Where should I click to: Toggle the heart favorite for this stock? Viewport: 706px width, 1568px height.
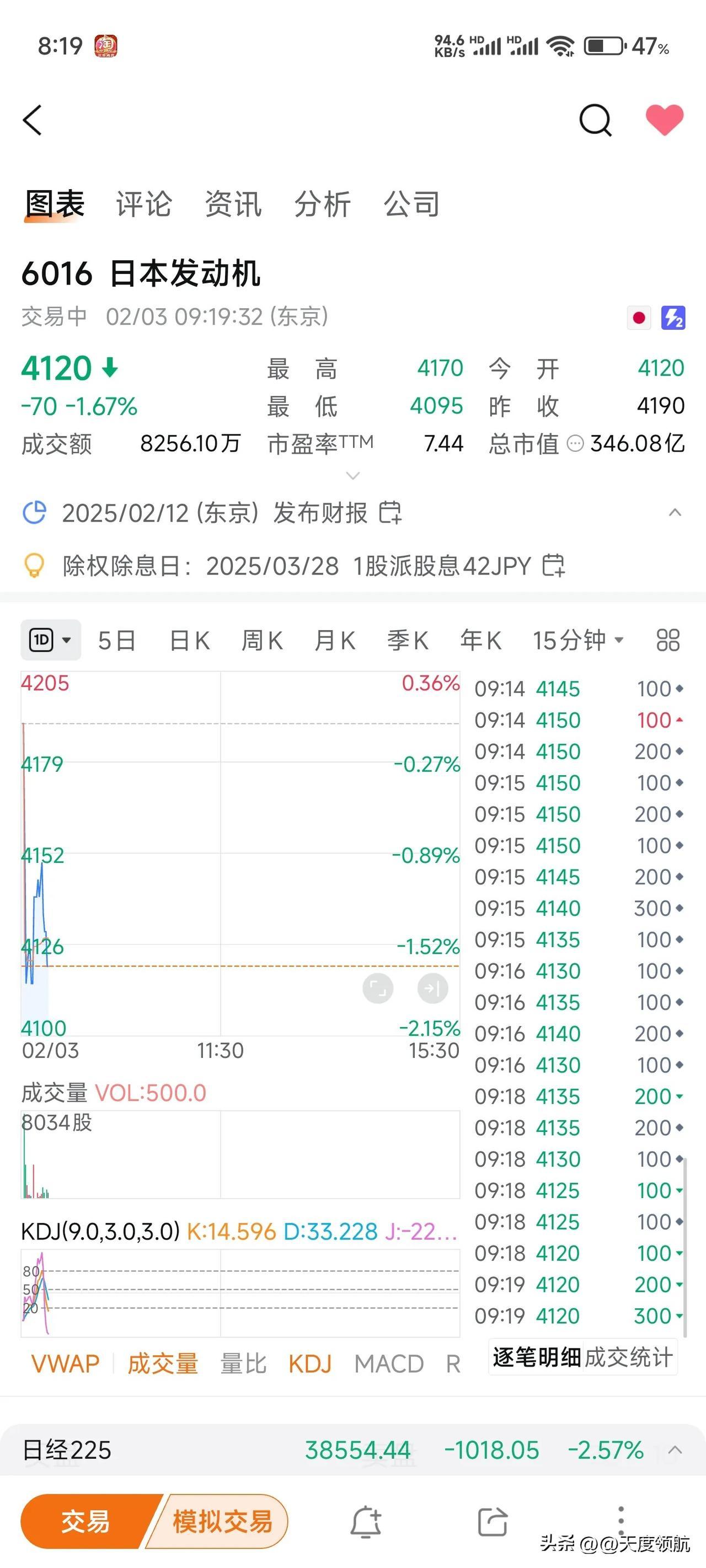click(664, 120)
